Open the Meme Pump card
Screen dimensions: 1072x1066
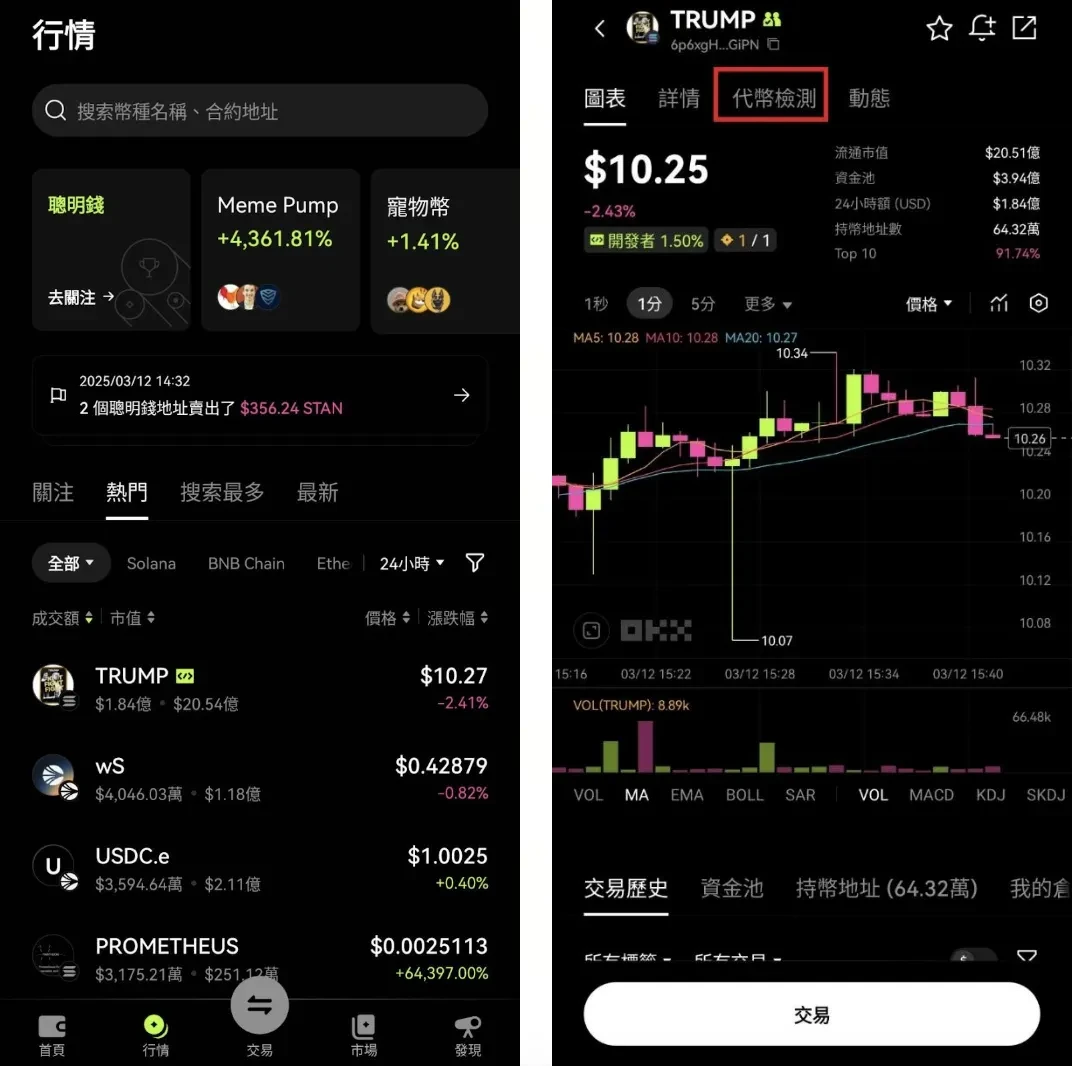[280, 249]
